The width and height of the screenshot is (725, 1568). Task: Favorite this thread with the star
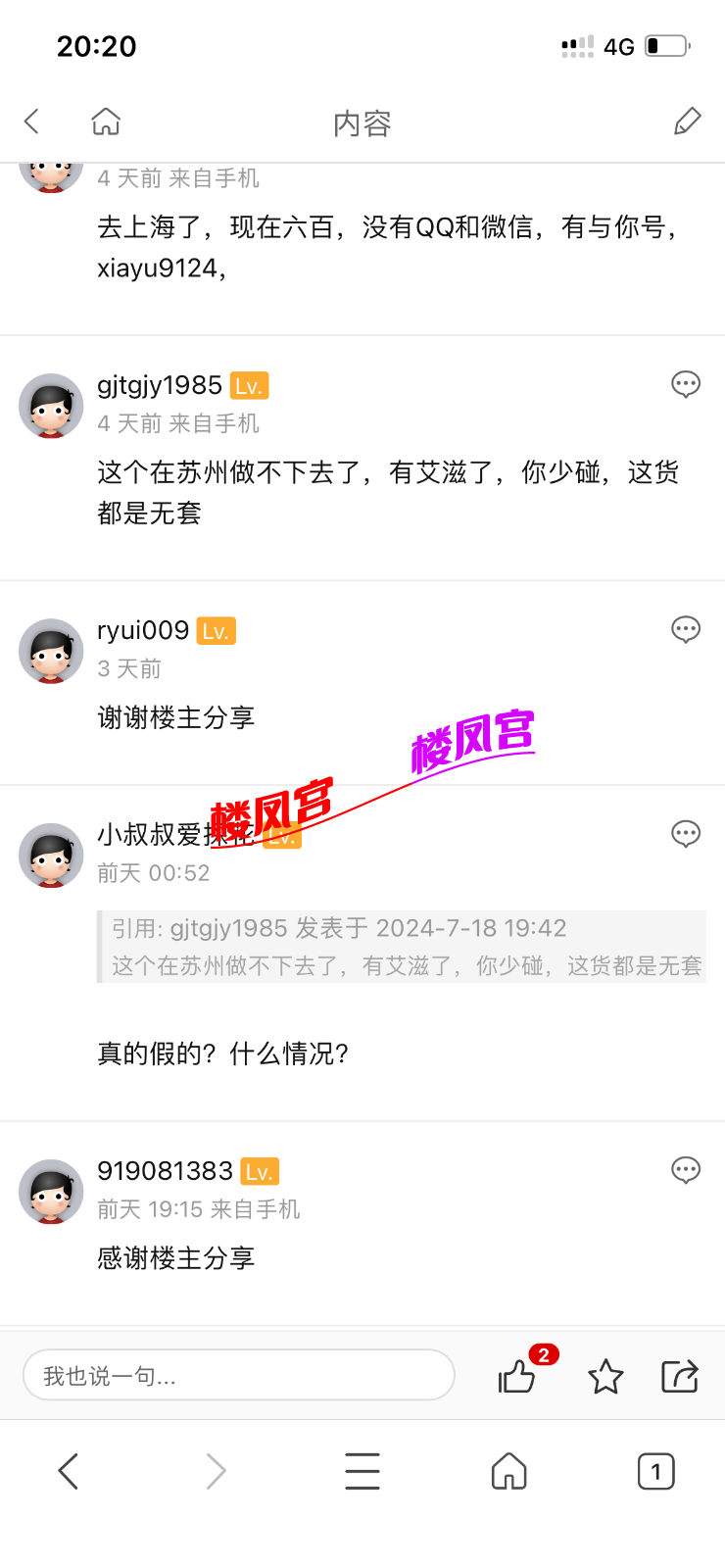pyautogui.click(x=605, y=1376)
